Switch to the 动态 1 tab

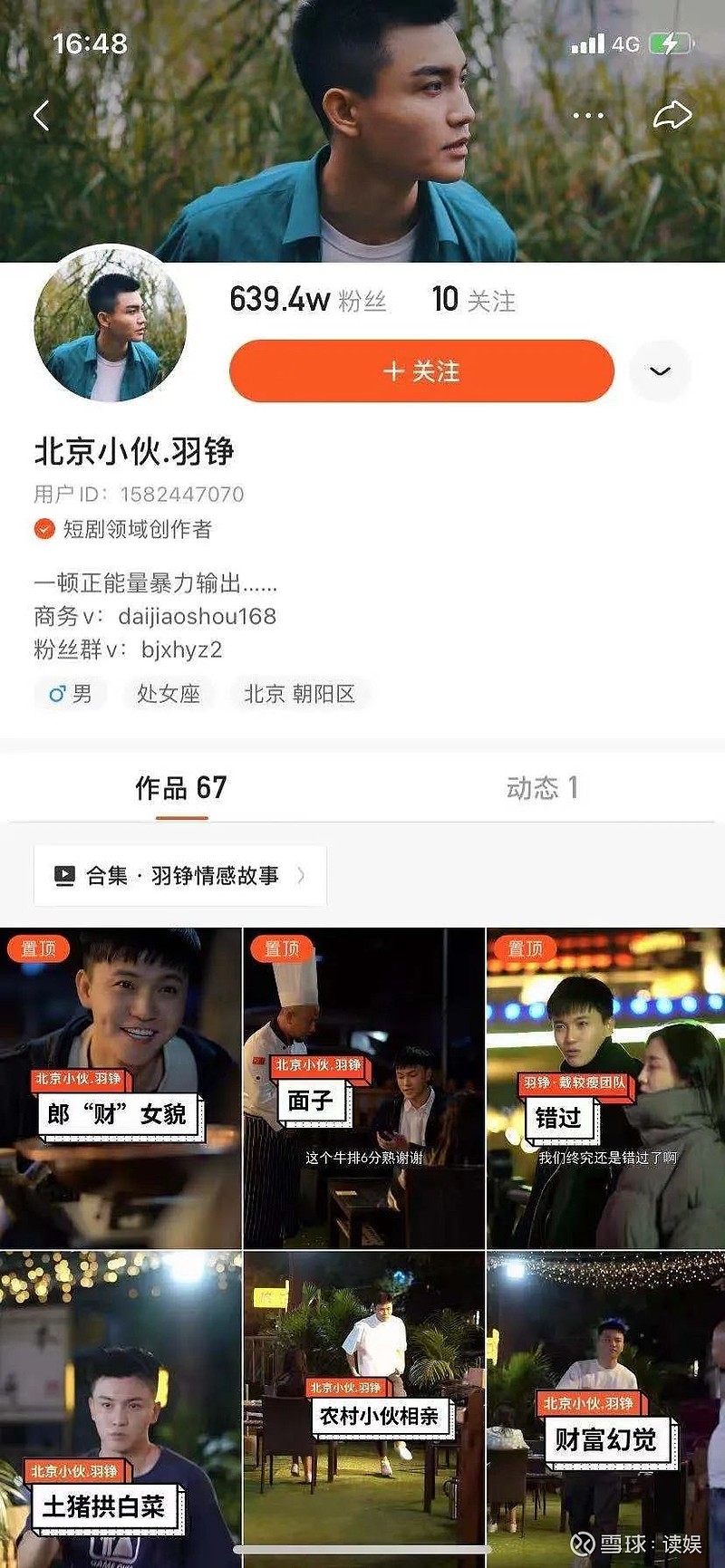click(542, 788)
